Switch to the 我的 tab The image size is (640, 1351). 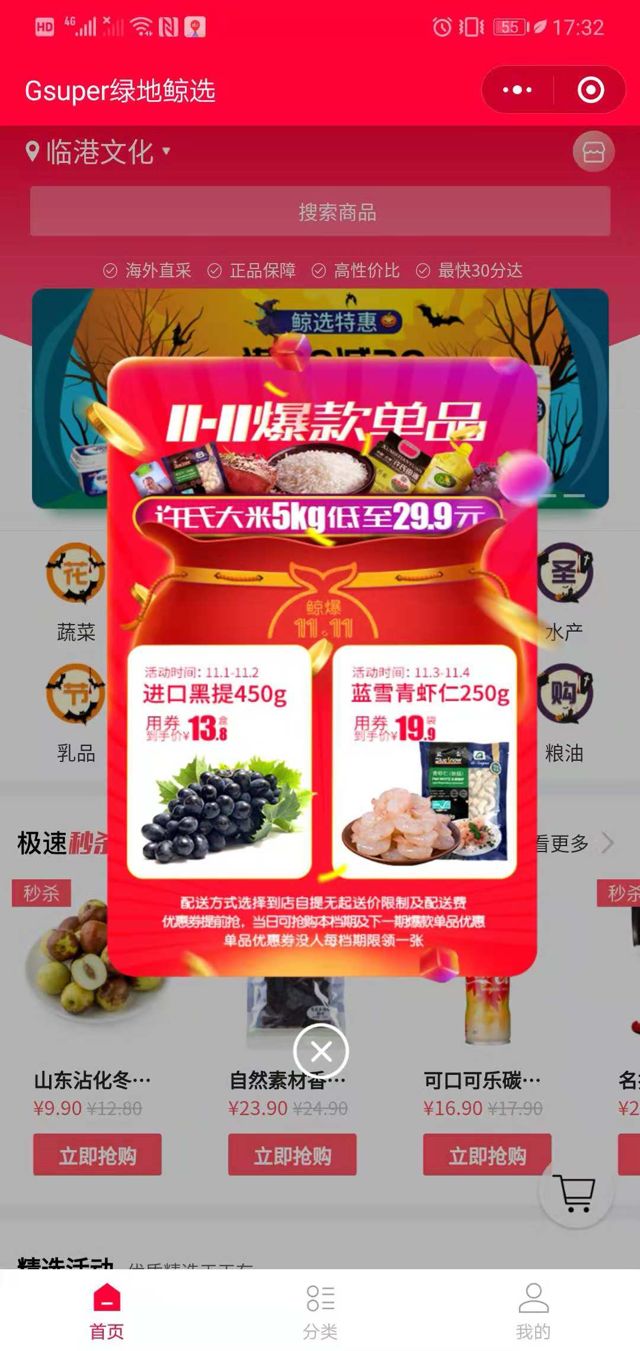tap(533, 1311)
